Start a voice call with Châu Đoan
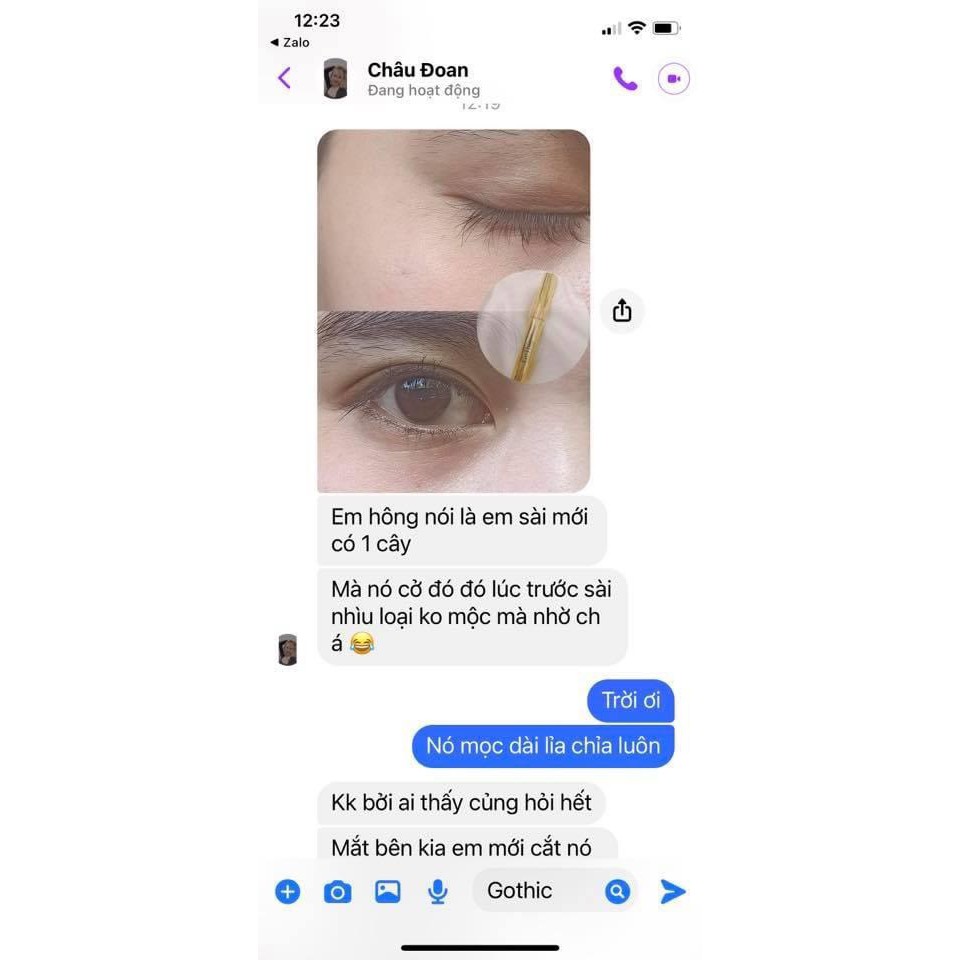This screenshot has height=960, width=960. (x=625, y=79)
